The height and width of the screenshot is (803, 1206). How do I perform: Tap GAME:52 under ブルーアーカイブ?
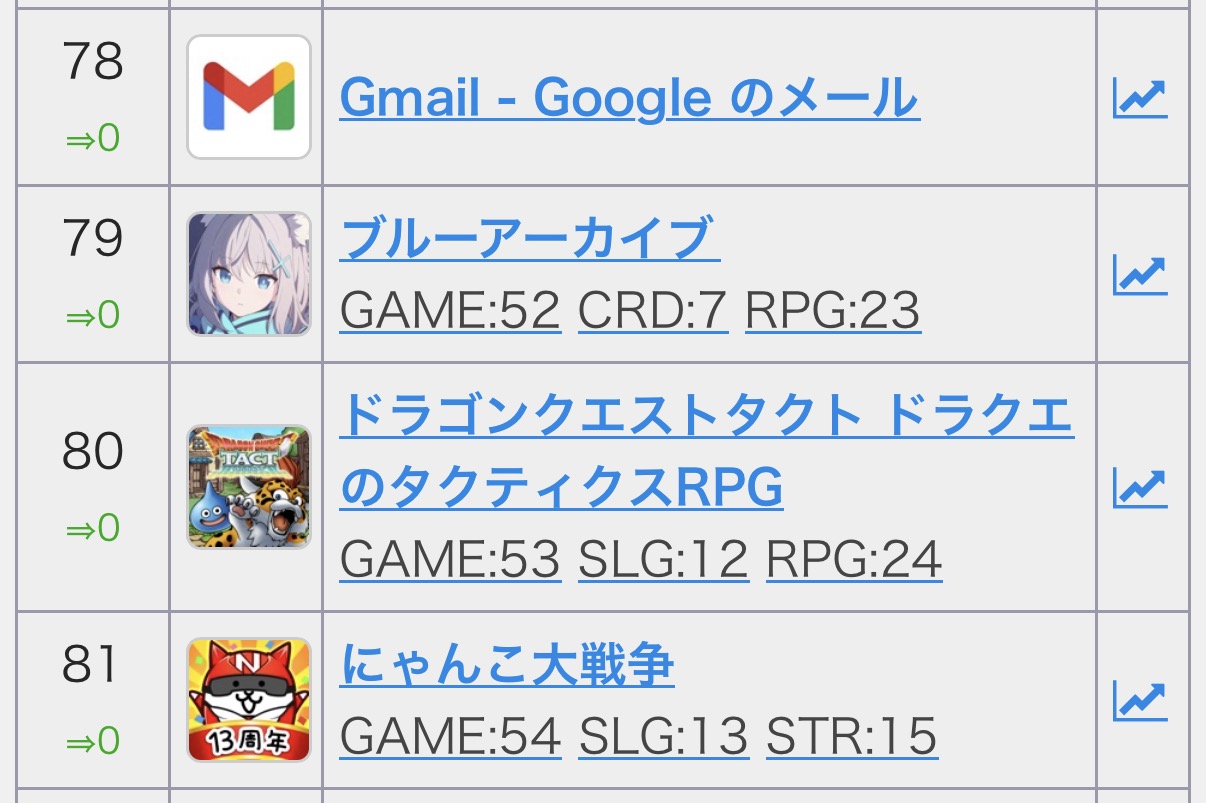(x=450, y=311)
